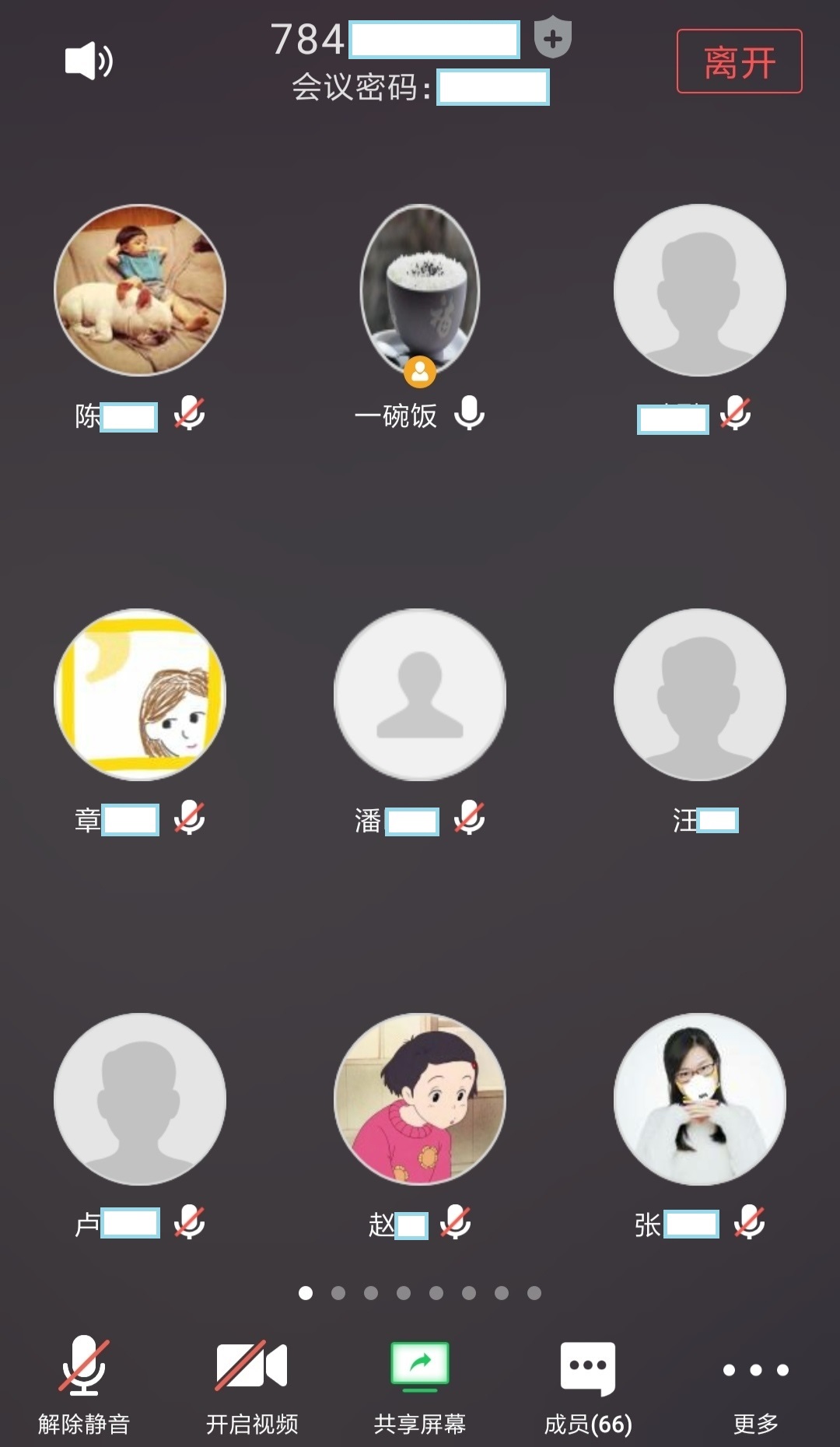Select the participant with surname 汪
Image resolution: width=840 pixels, height=1447 pixels.
click(x=700, y=695)
